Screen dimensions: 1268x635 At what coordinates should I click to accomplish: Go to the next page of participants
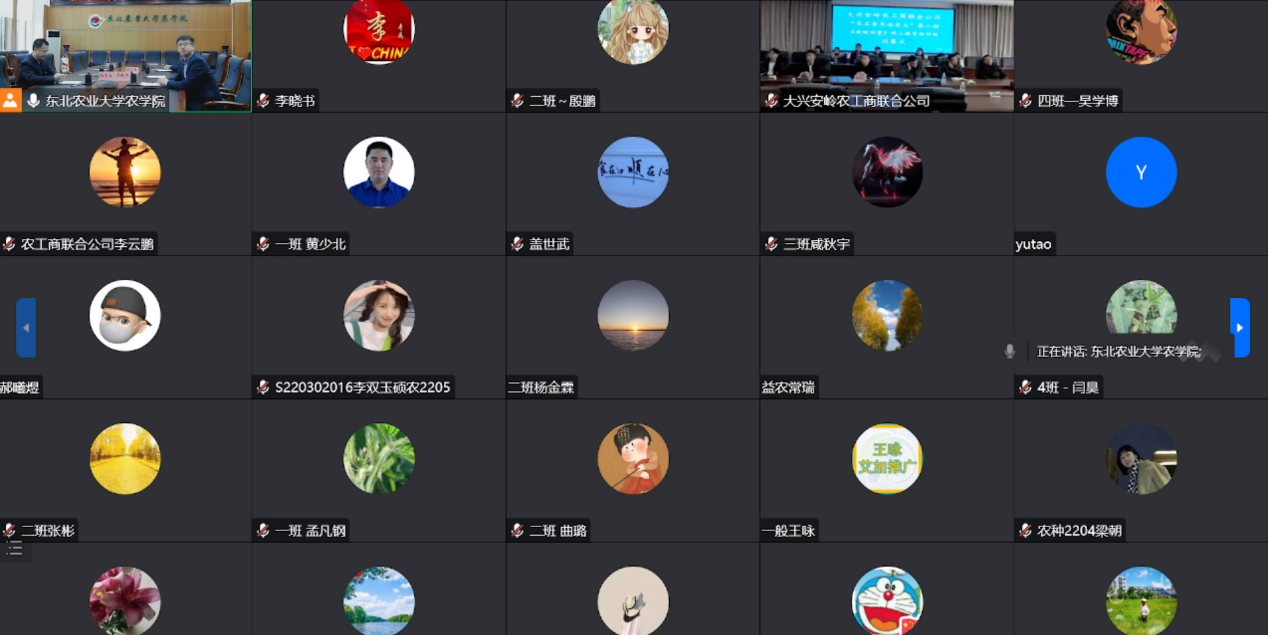point(1240,327)
